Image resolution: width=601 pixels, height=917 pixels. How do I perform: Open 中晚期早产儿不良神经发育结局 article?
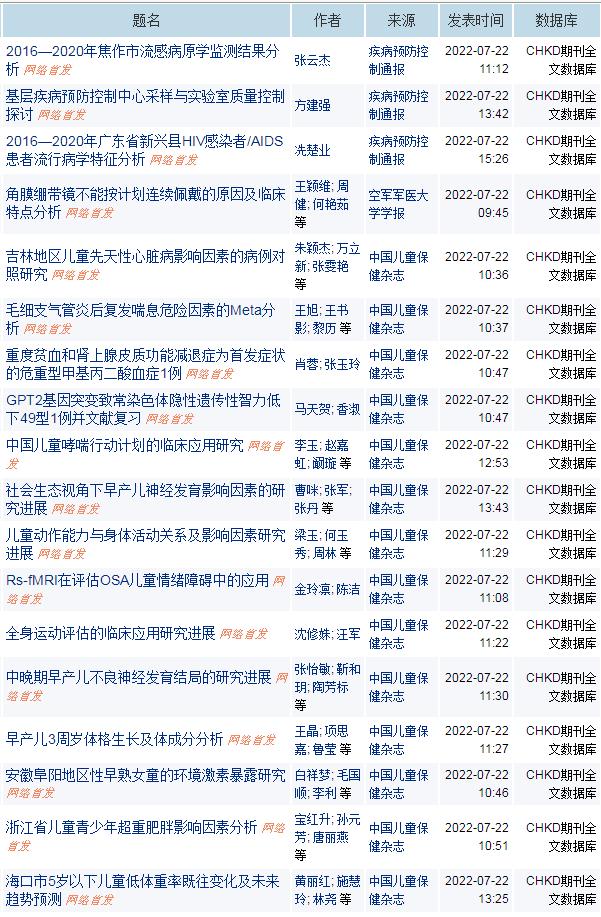[138, 677]
